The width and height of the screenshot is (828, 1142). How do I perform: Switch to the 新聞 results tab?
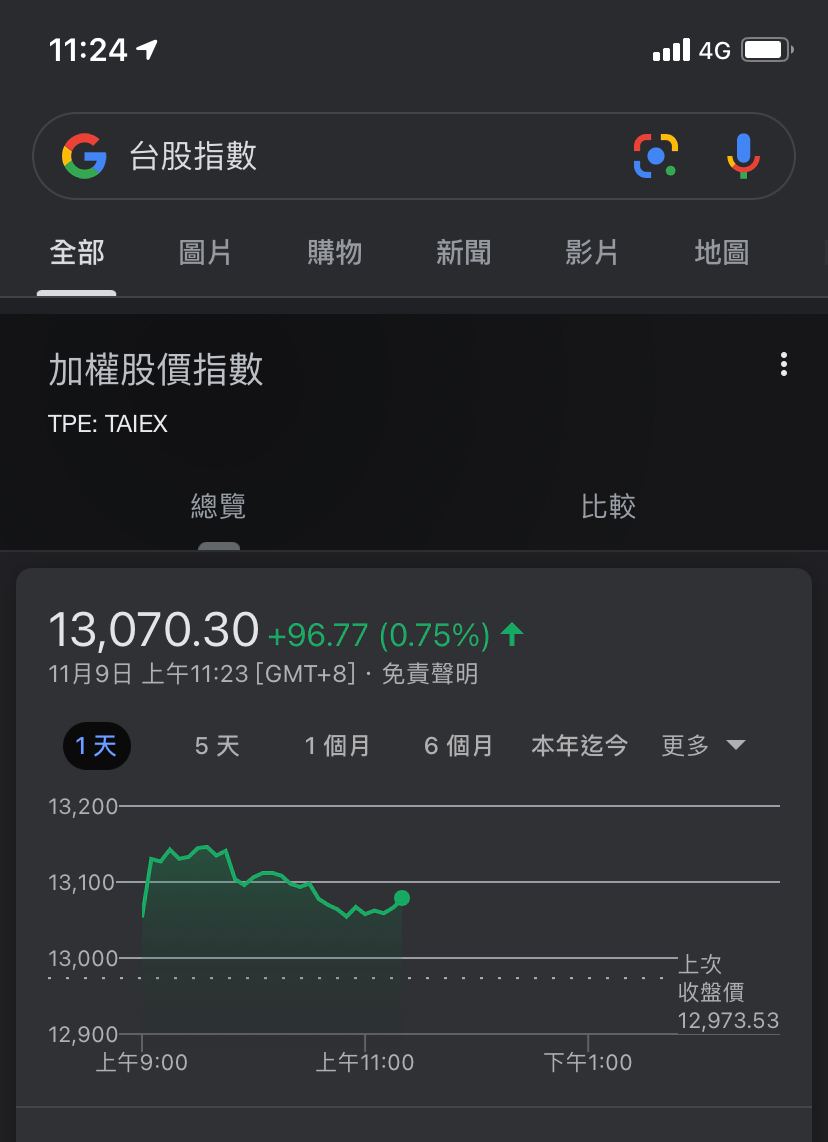click(x=463, y=253)
